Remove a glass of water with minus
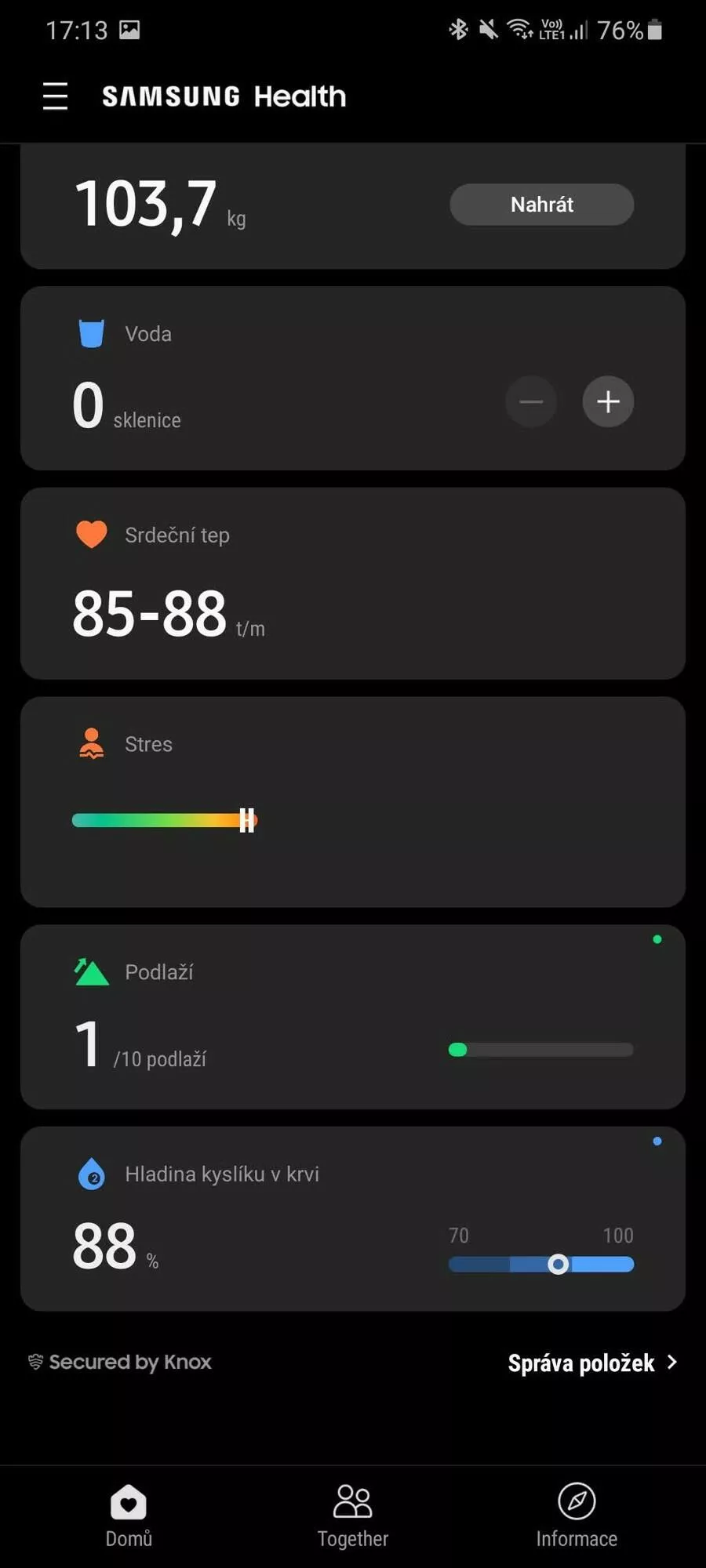Screen dimensions: 706x1568 point(531,401)
